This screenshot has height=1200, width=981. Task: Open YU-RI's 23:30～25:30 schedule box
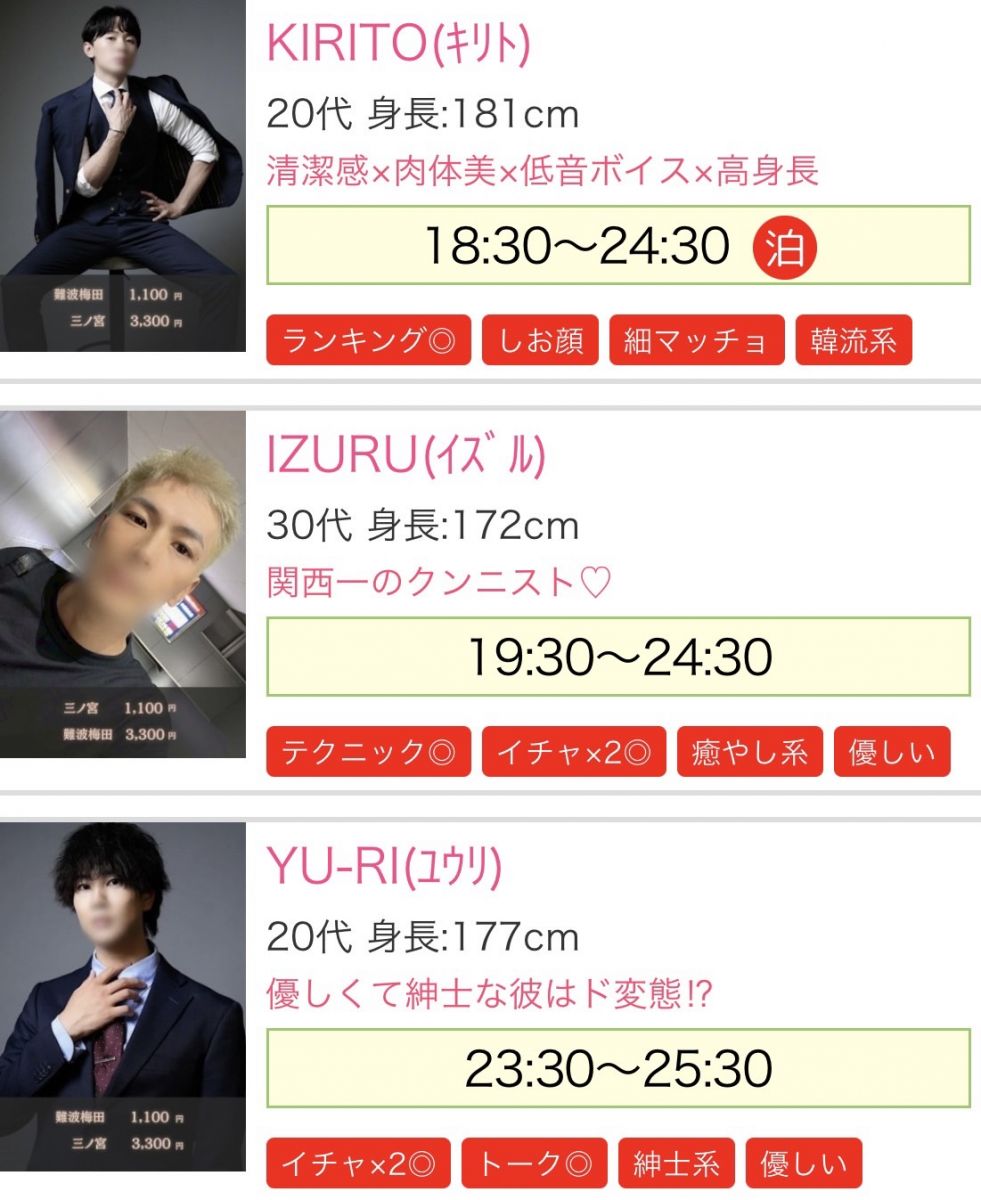(618, 1068)
